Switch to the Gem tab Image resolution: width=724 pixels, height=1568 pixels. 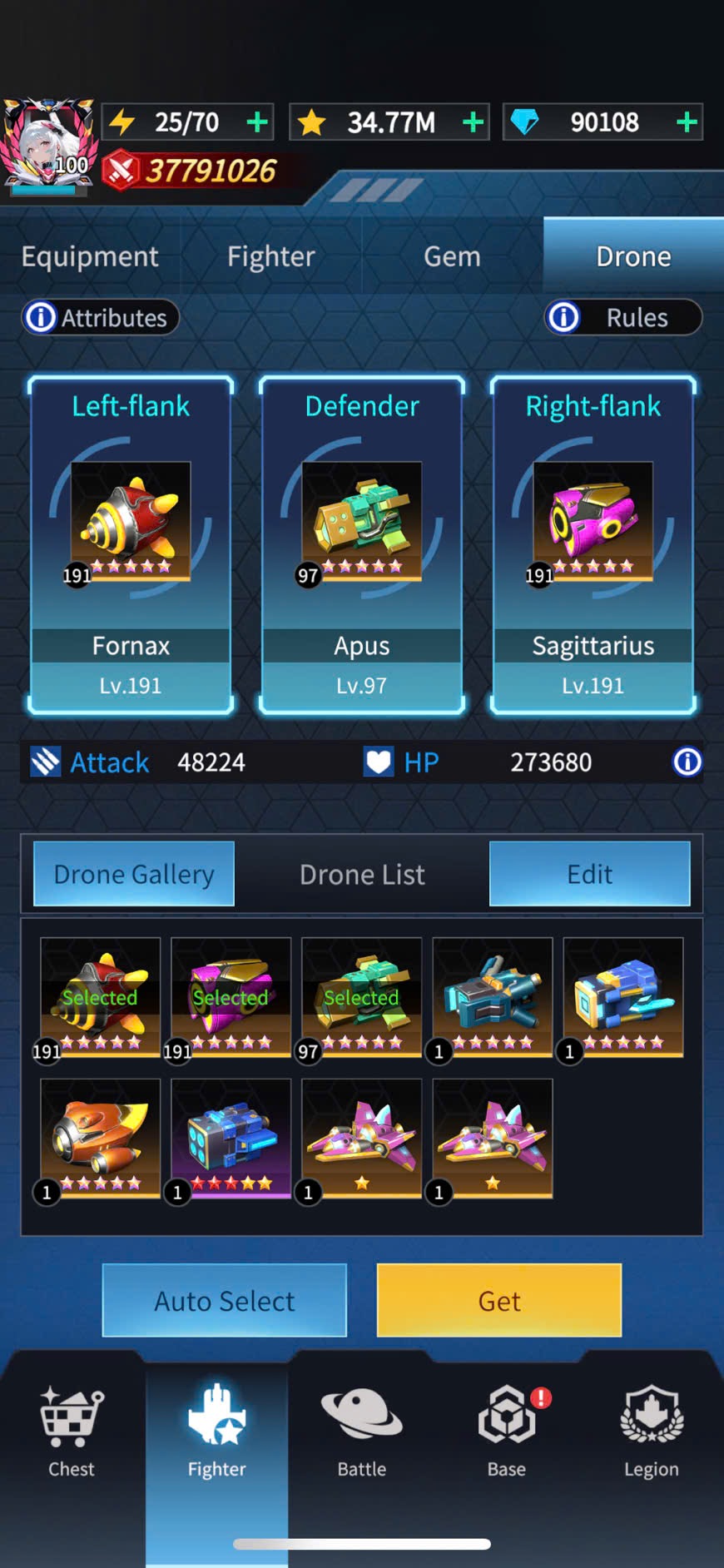(x=452, y=256)
